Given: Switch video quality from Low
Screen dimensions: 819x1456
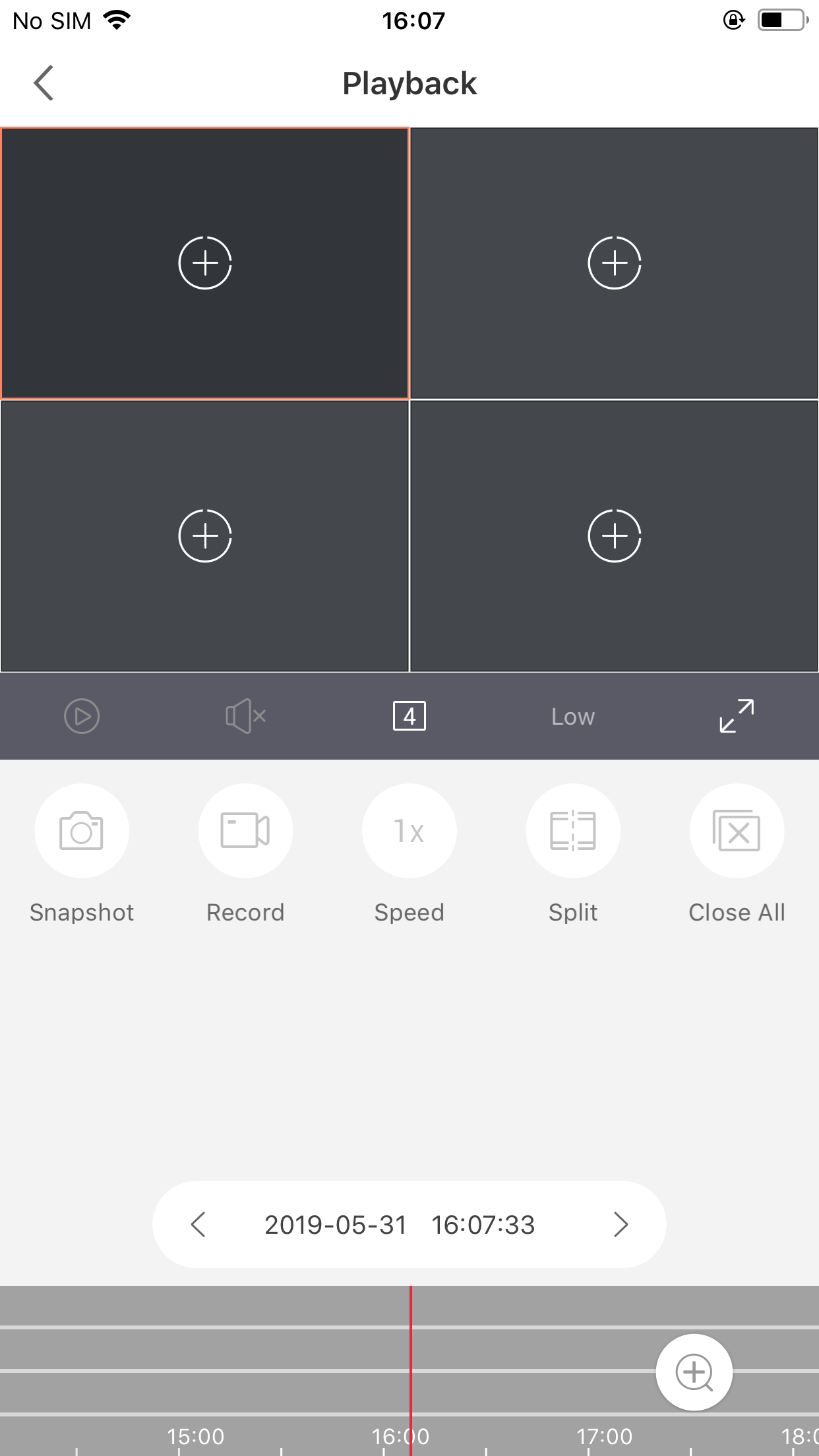Looking at the screenshot, I should [572, 716].
